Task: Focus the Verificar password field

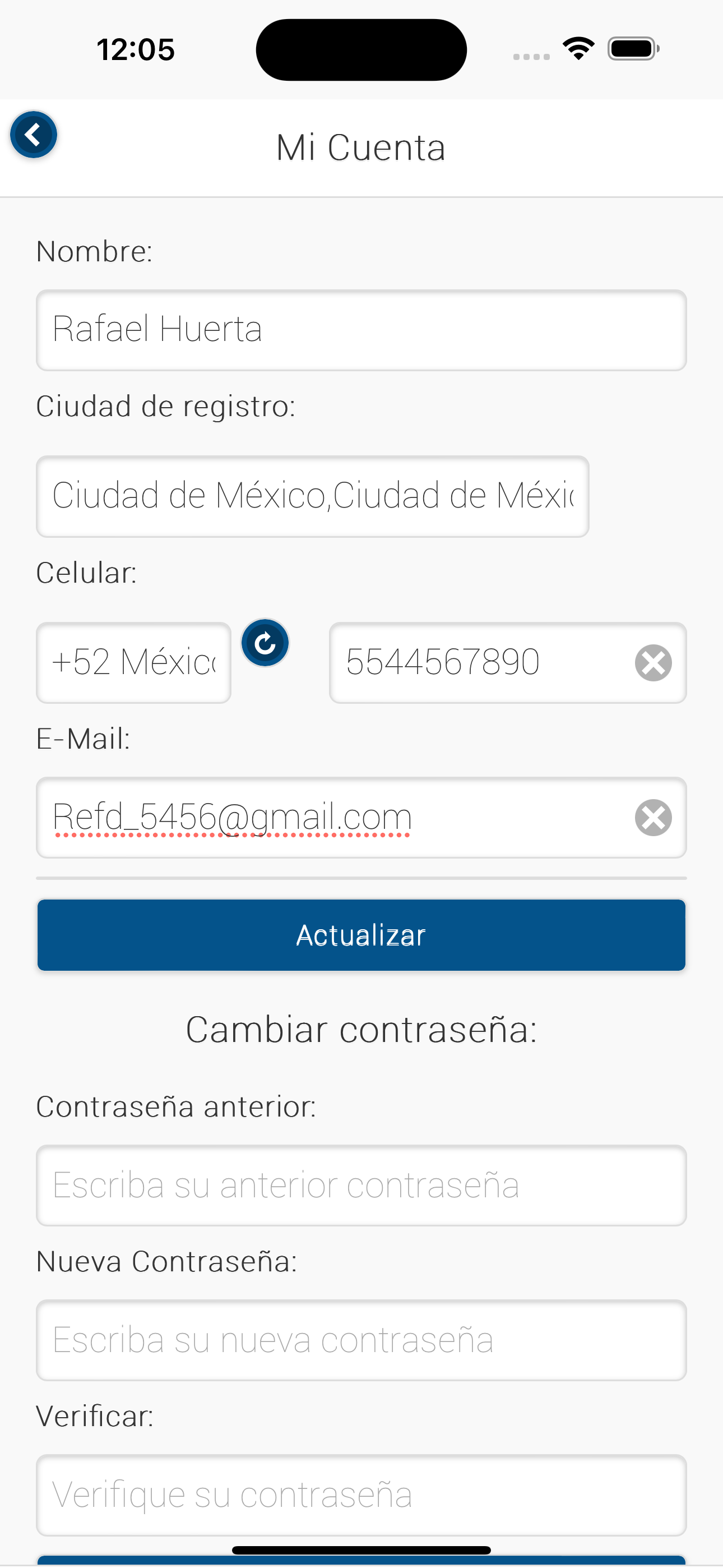Action: [361, 1495]
